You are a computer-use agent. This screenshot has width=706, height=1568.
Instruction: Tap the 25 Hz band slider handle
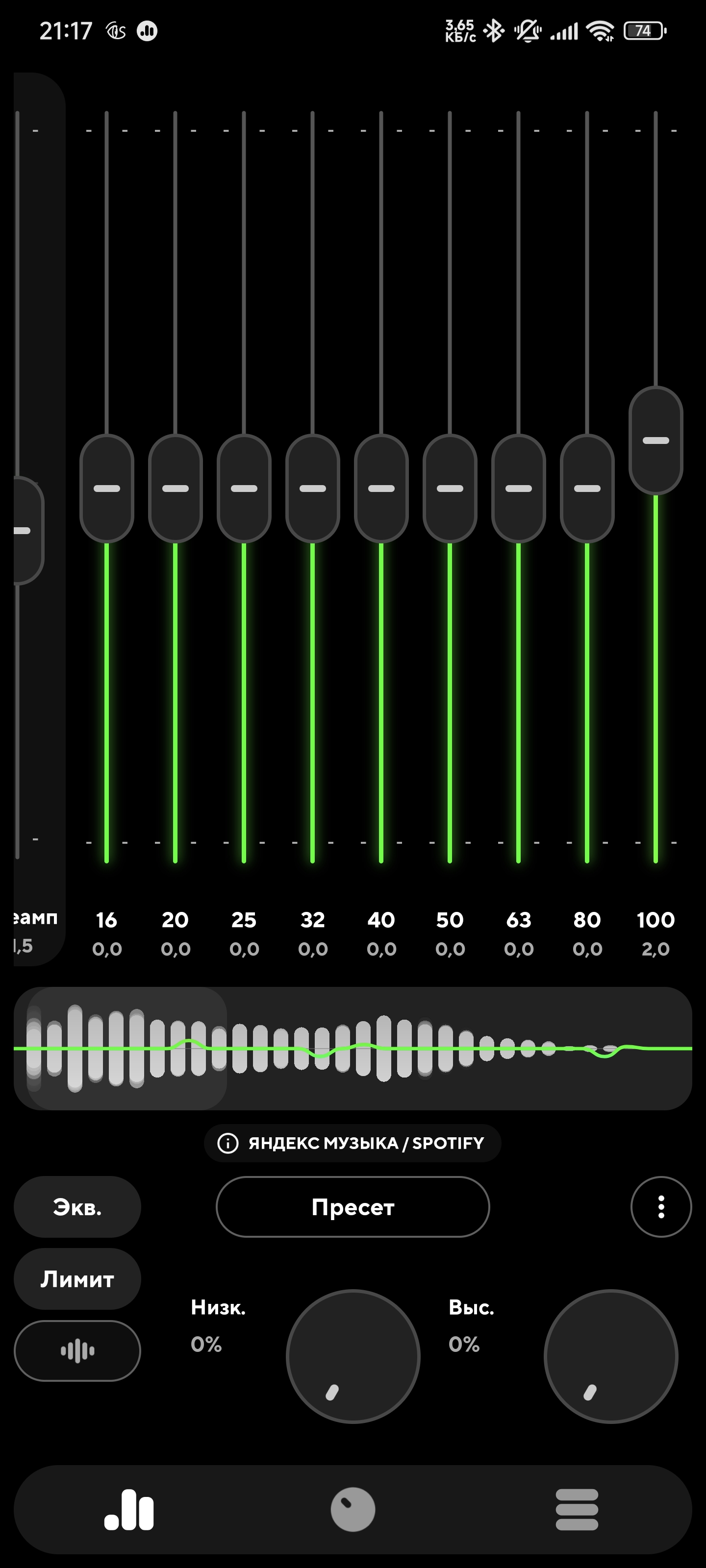(244, 488)
